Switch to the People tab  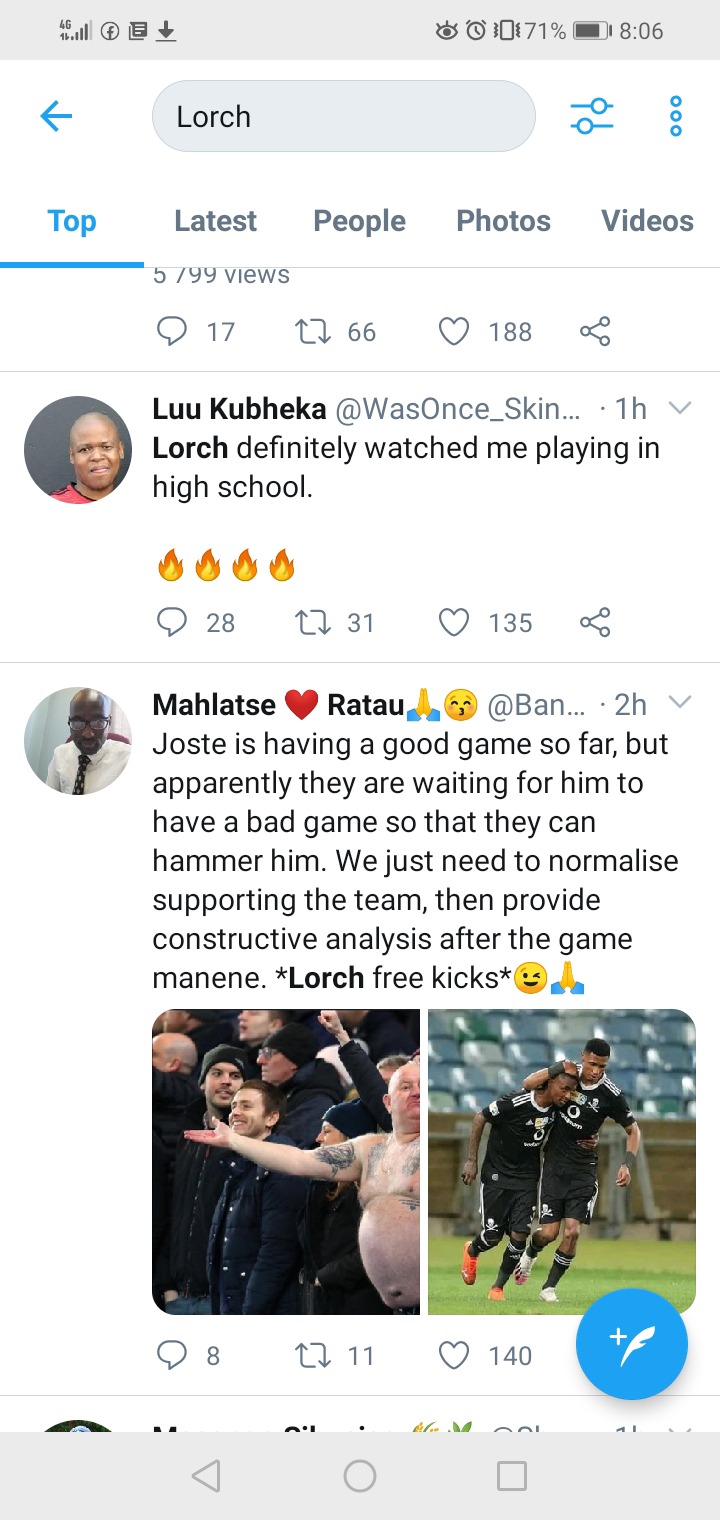tap(359, 221)
